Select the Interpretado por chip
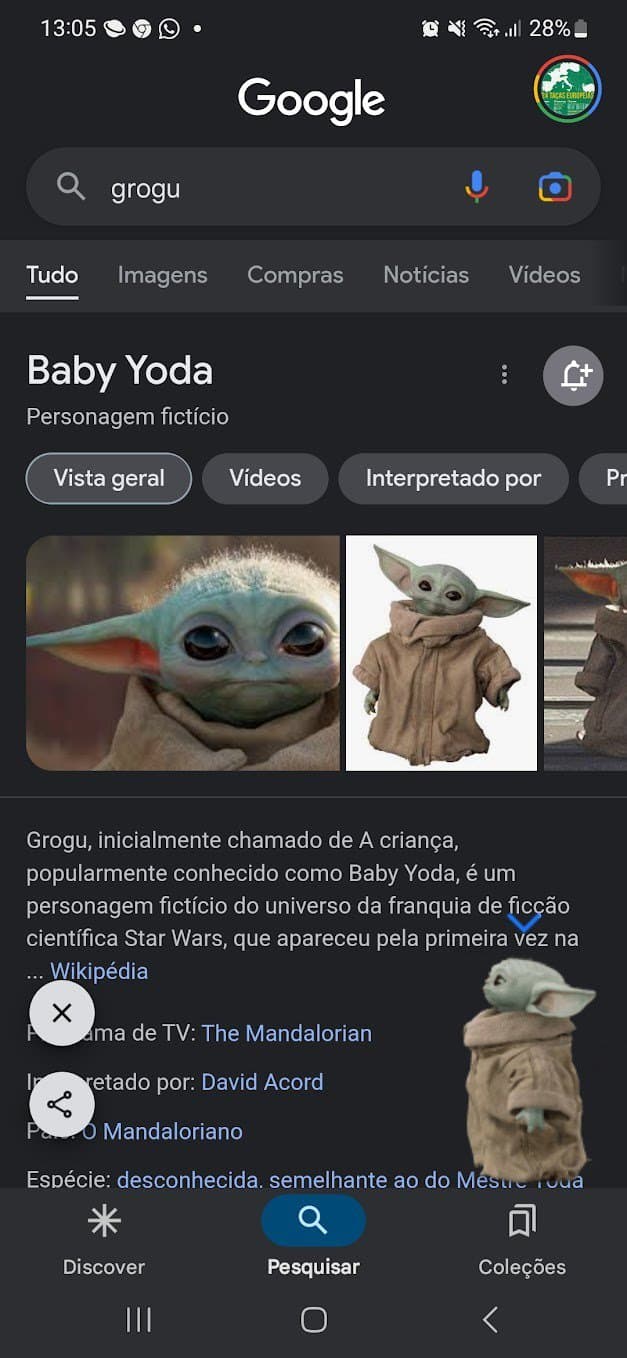 [453, 478]
